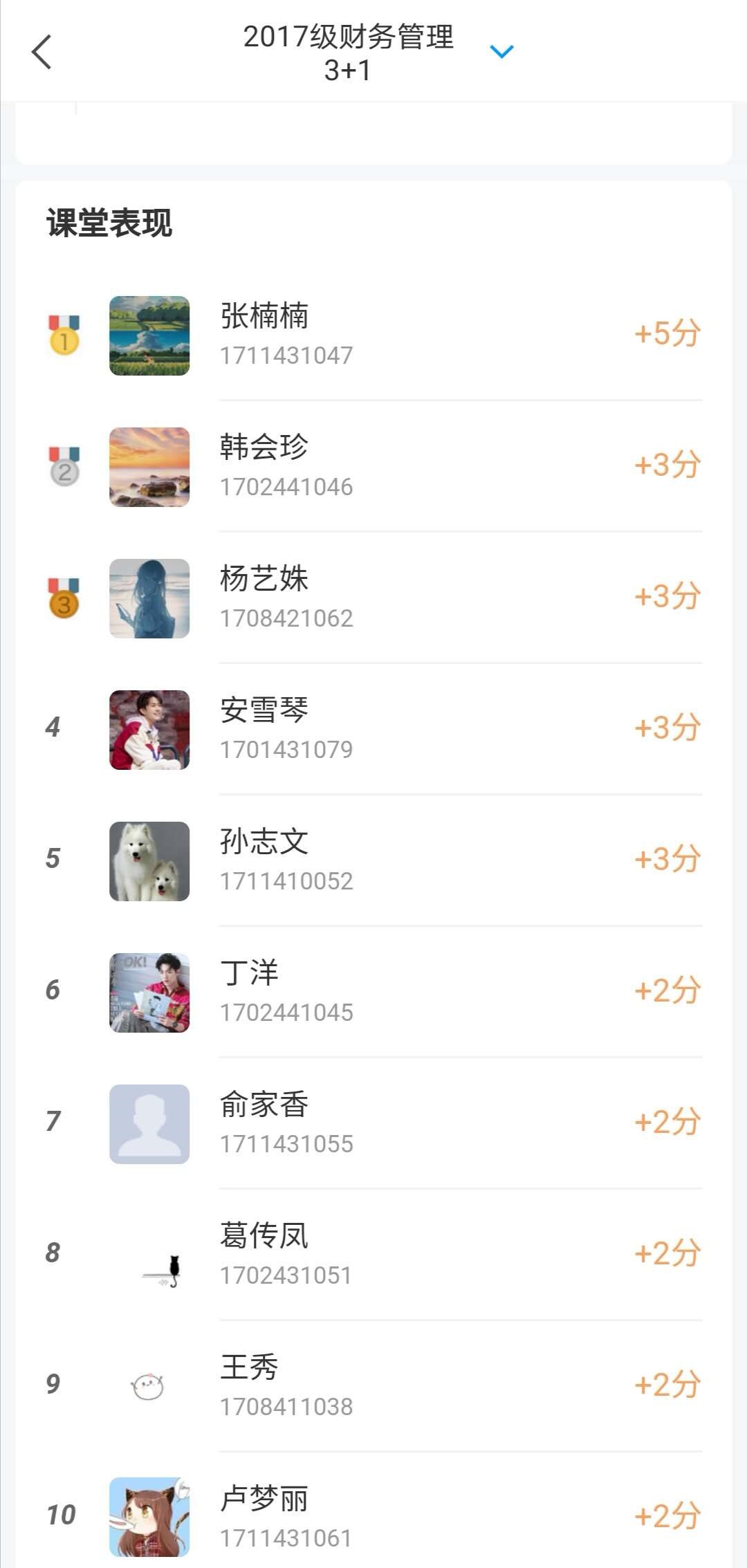
Task: Go back using the top-left arrow
Action: (41, 52)
